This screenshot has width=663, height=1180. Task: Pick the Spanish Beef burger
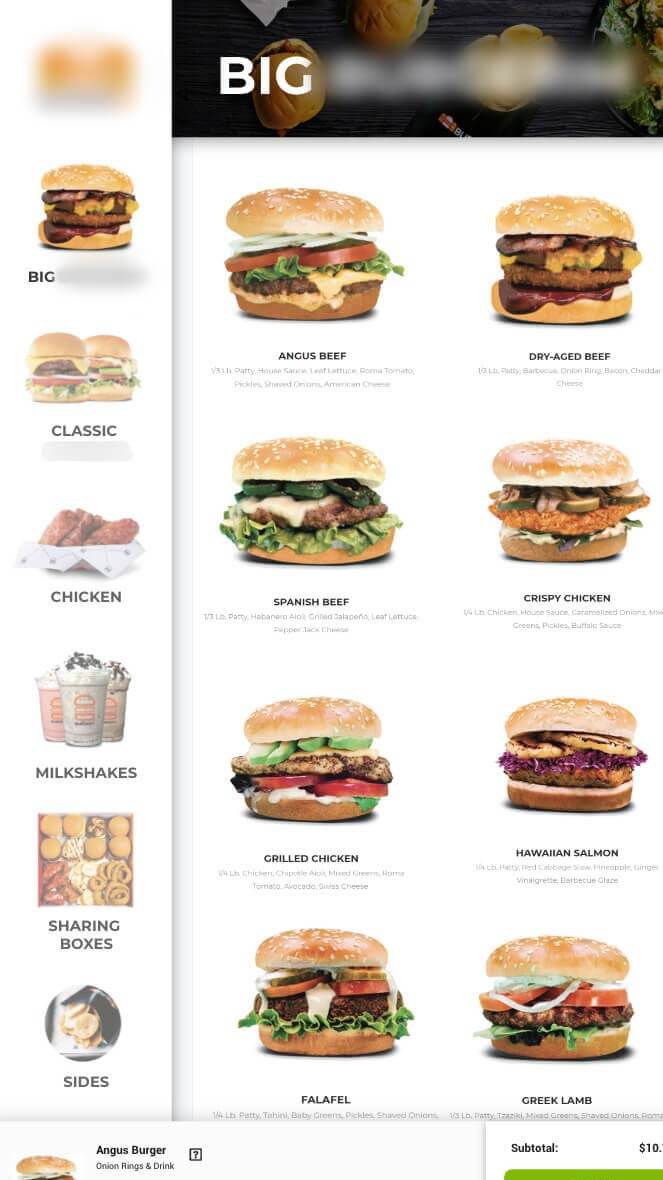click(311, 536)
